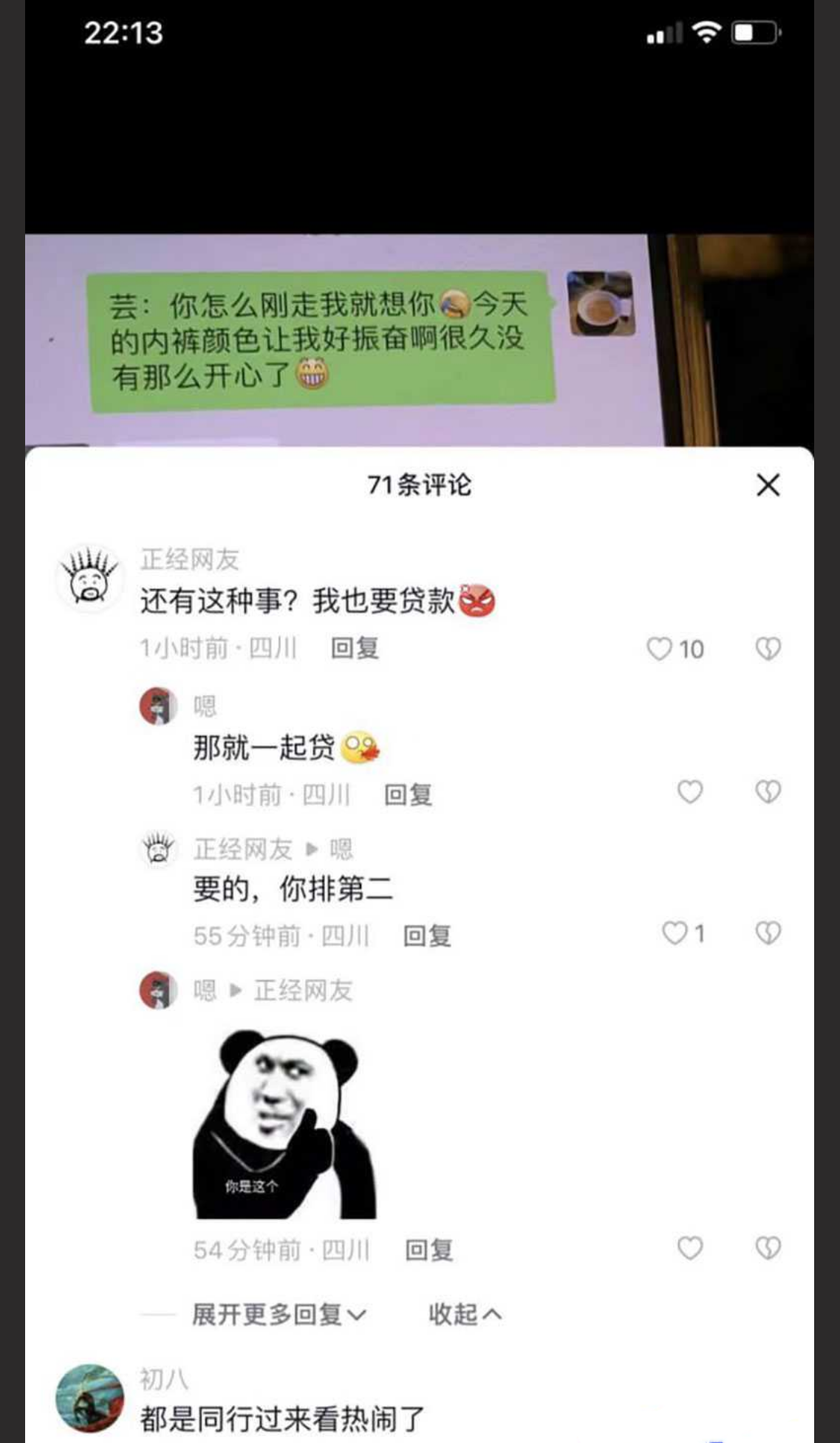
Task: Like the reply 那就一起贷
Action: pos(690,791)
